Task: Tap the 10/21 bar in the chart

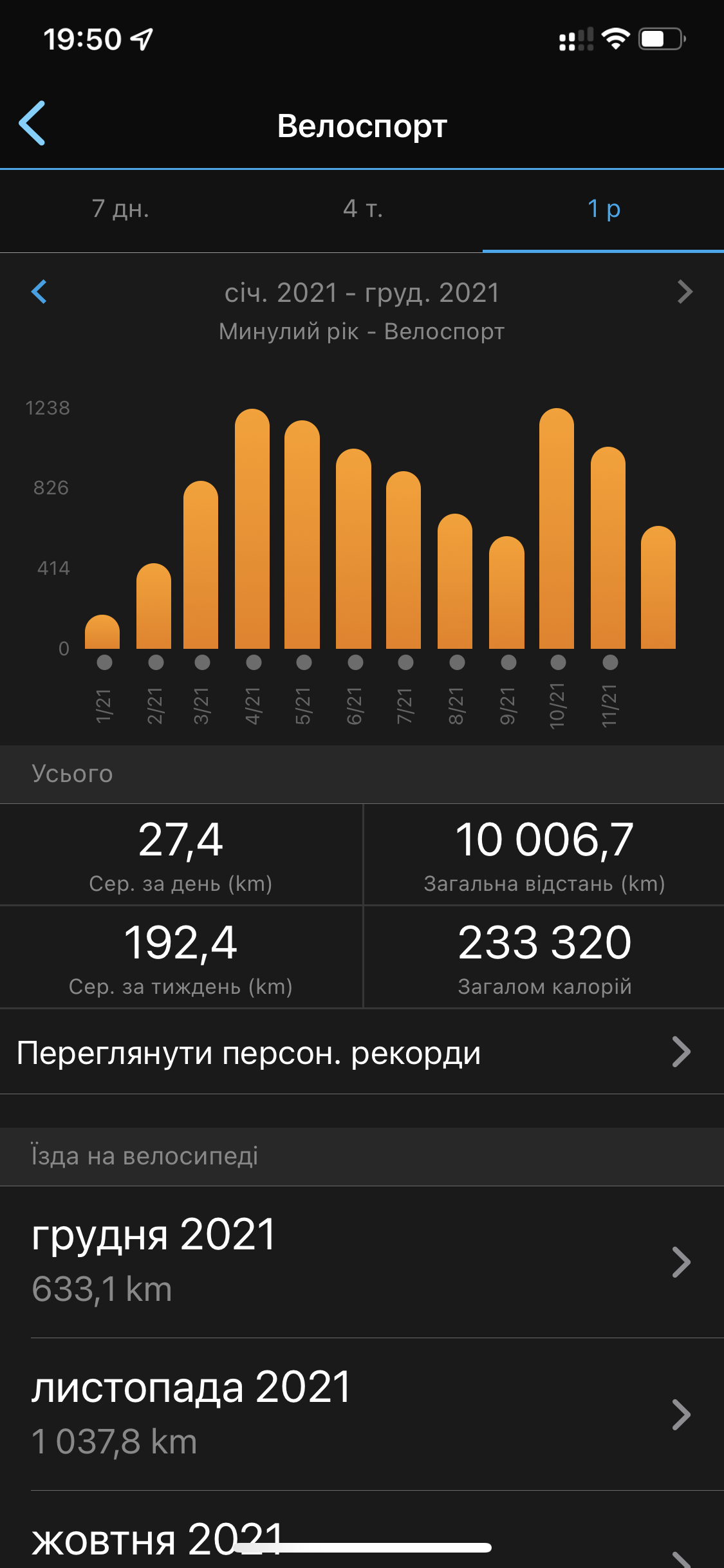Action: coord(557,529)
